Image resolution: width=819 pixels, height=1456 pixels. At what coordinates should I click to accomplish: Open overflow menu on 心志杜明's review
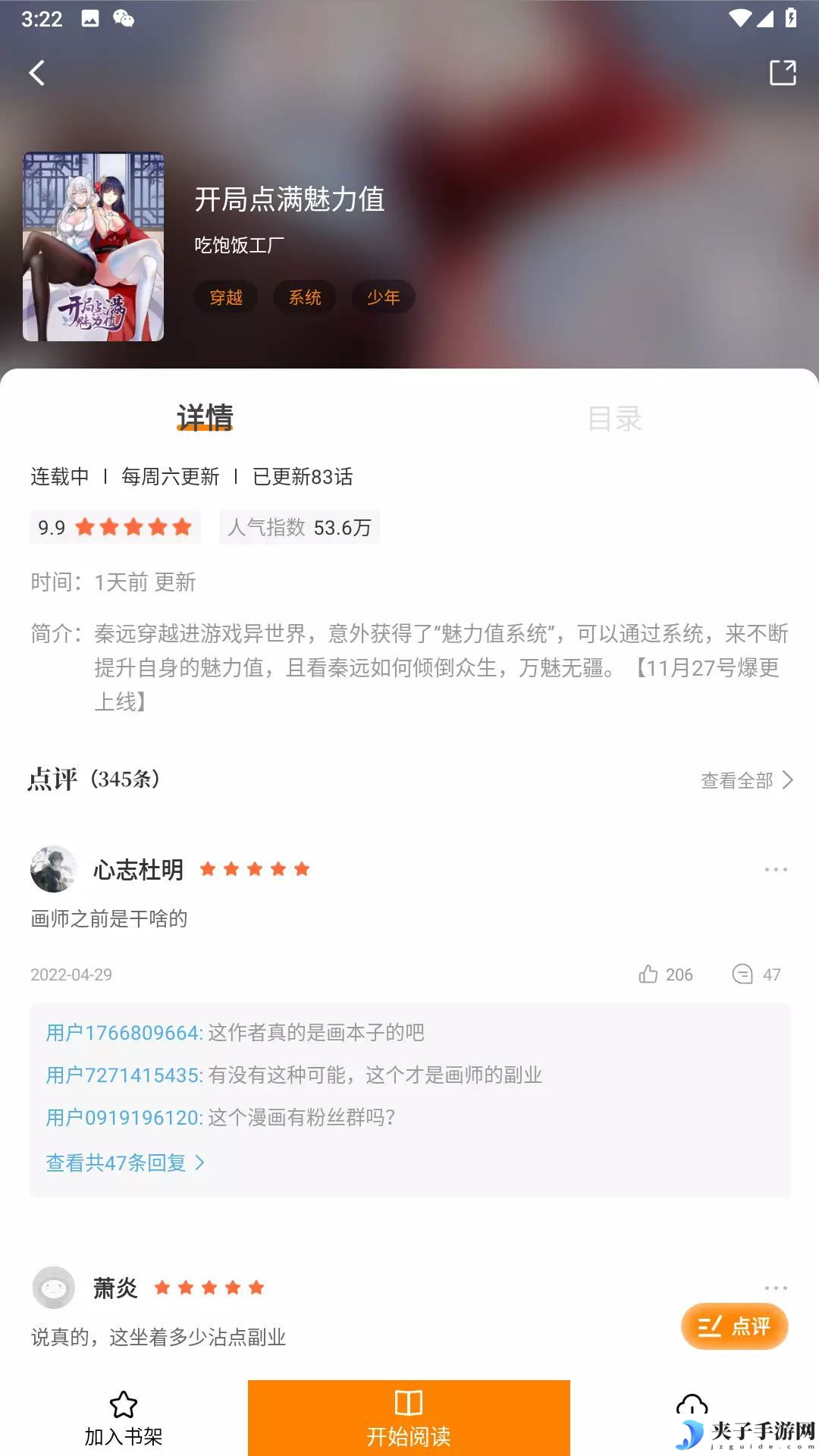776,869
